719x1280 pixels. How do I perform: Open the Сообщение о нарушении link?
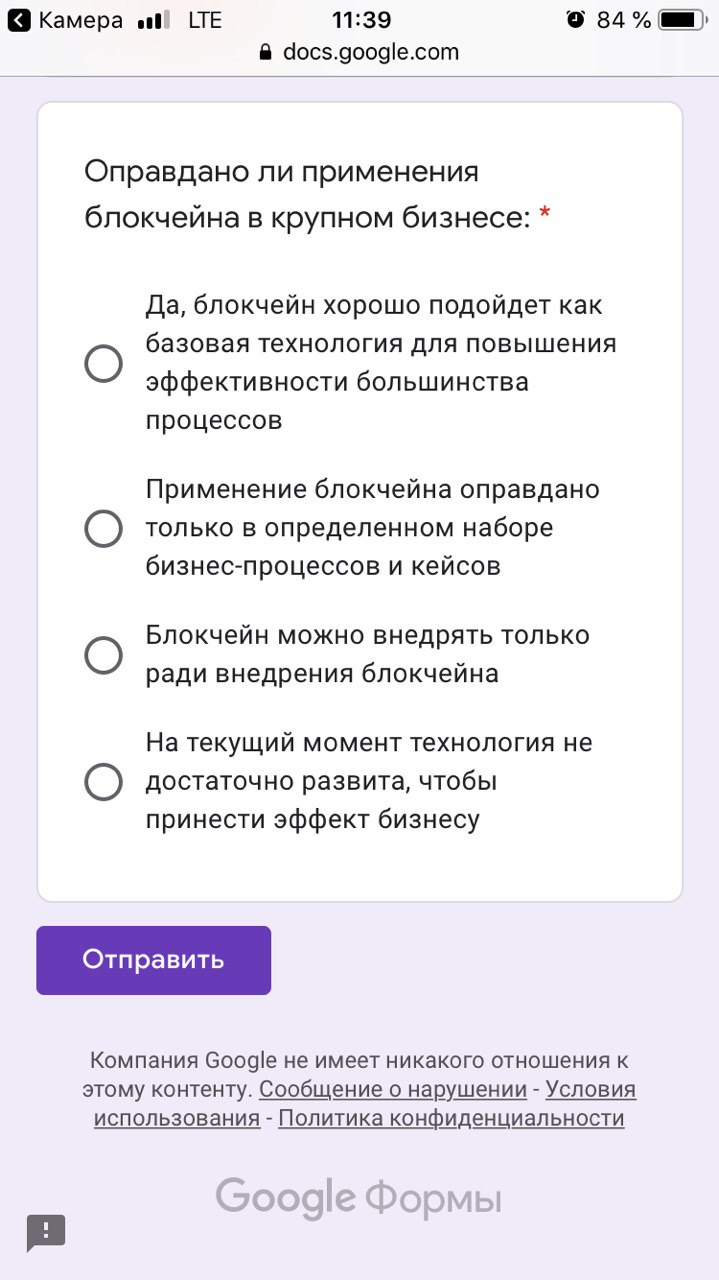tap(393, 1089)
